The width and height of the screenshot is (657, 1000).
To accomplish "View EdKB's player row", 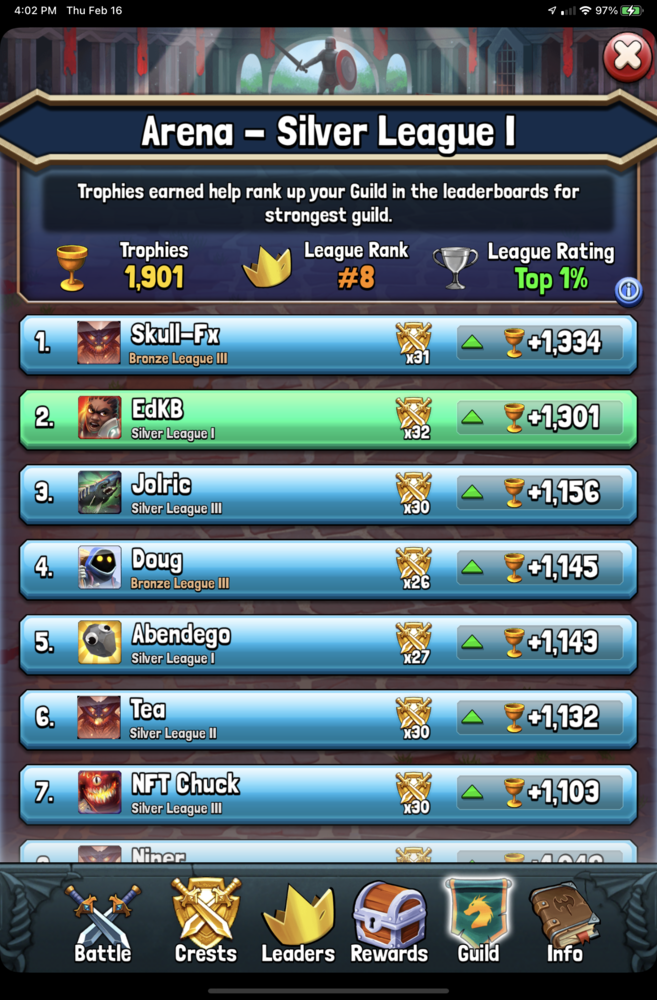I will pos(327,418).
